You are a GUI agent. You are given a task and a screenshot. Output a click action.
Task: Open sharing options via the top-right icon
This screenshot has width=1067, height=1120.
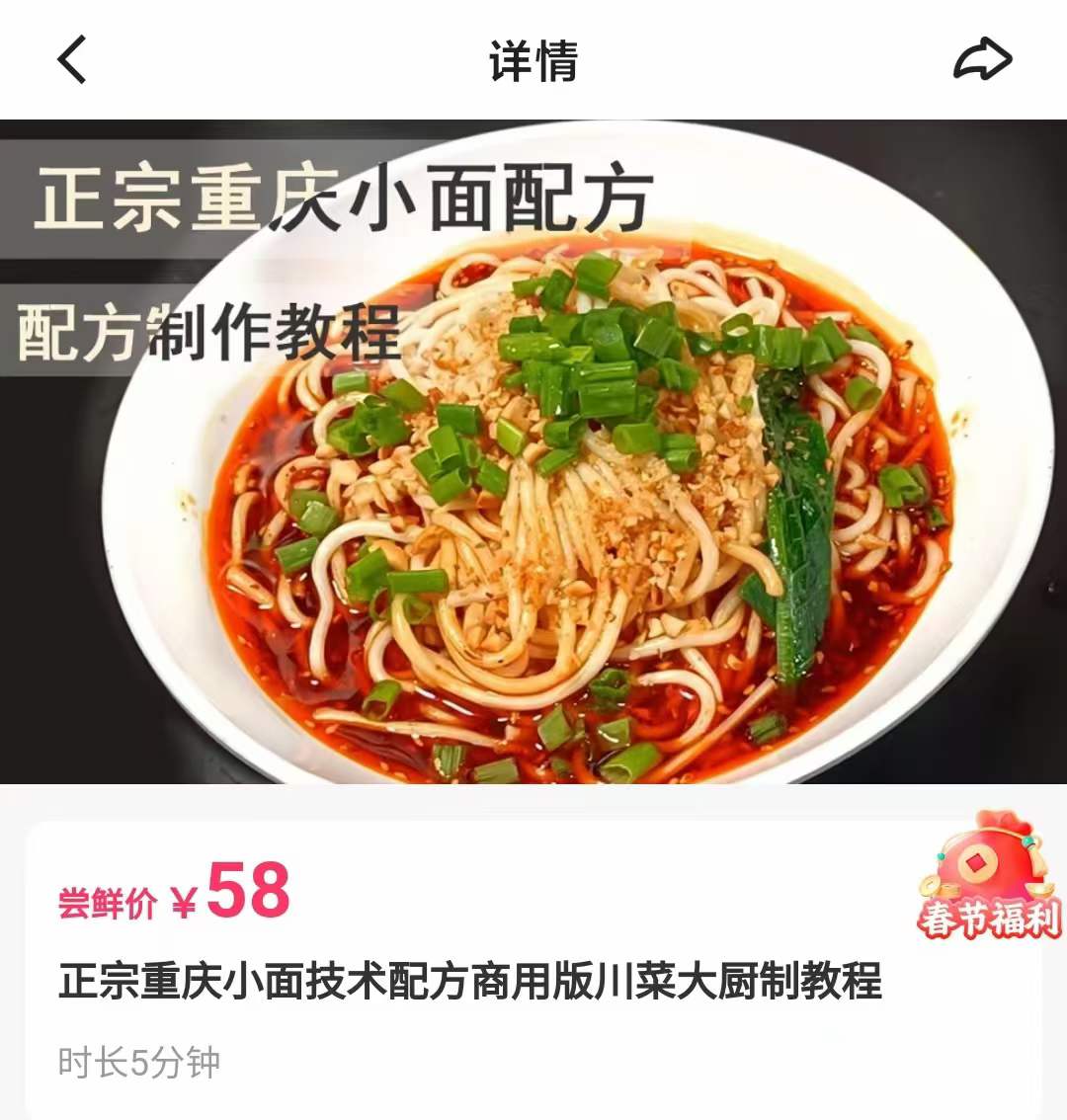coord(982,60)
